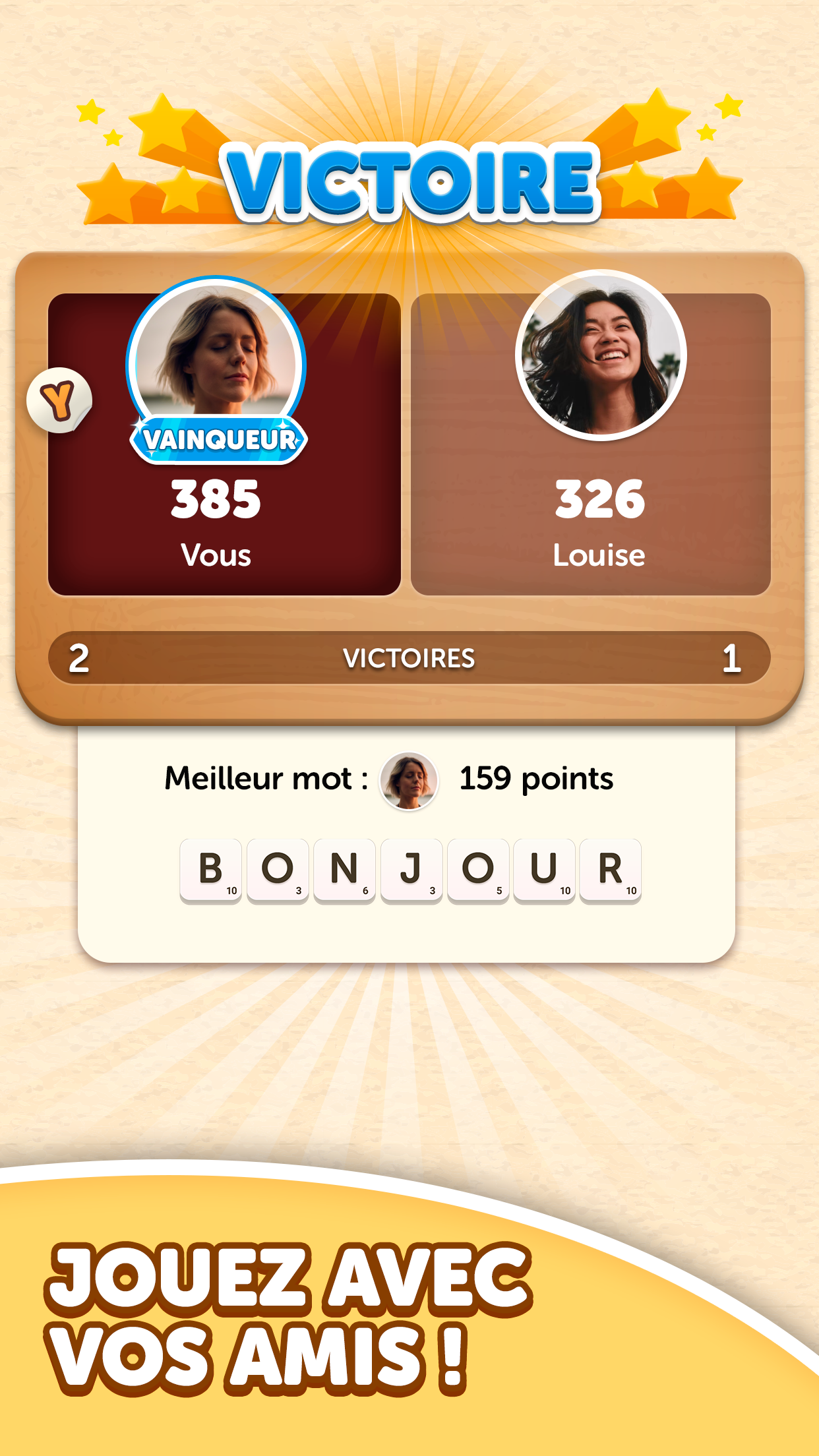This screenshot has width=819, height=1456.
Task: Click the 159 points label
Action: coord(535,779)
